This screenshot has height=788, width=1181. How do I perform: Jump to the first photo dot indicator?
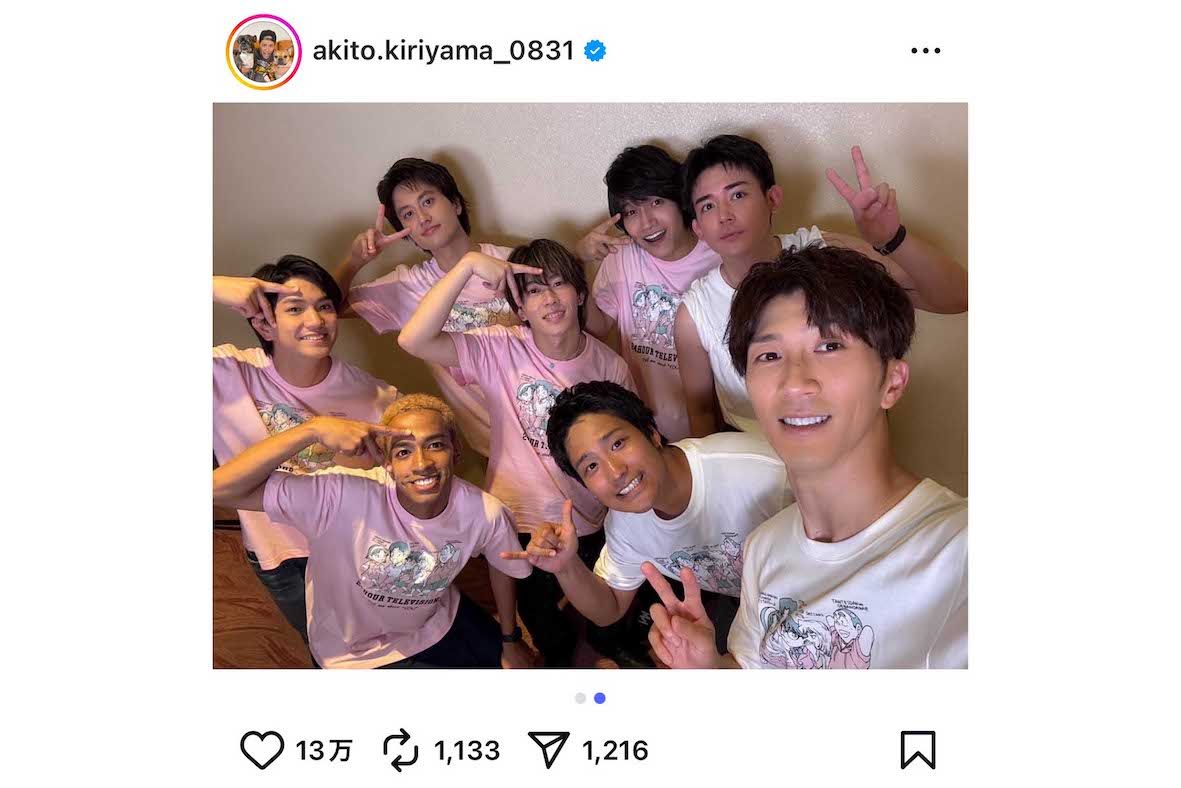tap(580, 698)
